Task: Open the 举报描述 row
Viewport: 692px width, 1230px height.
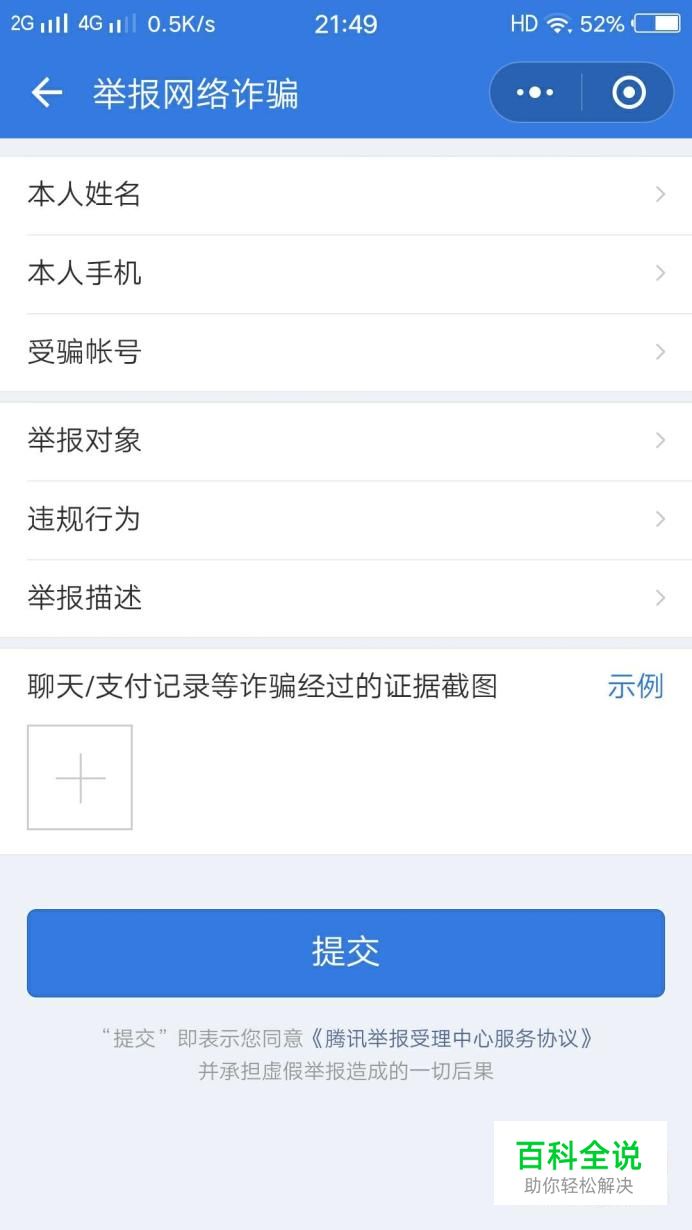Action: [x=346, y=598]
